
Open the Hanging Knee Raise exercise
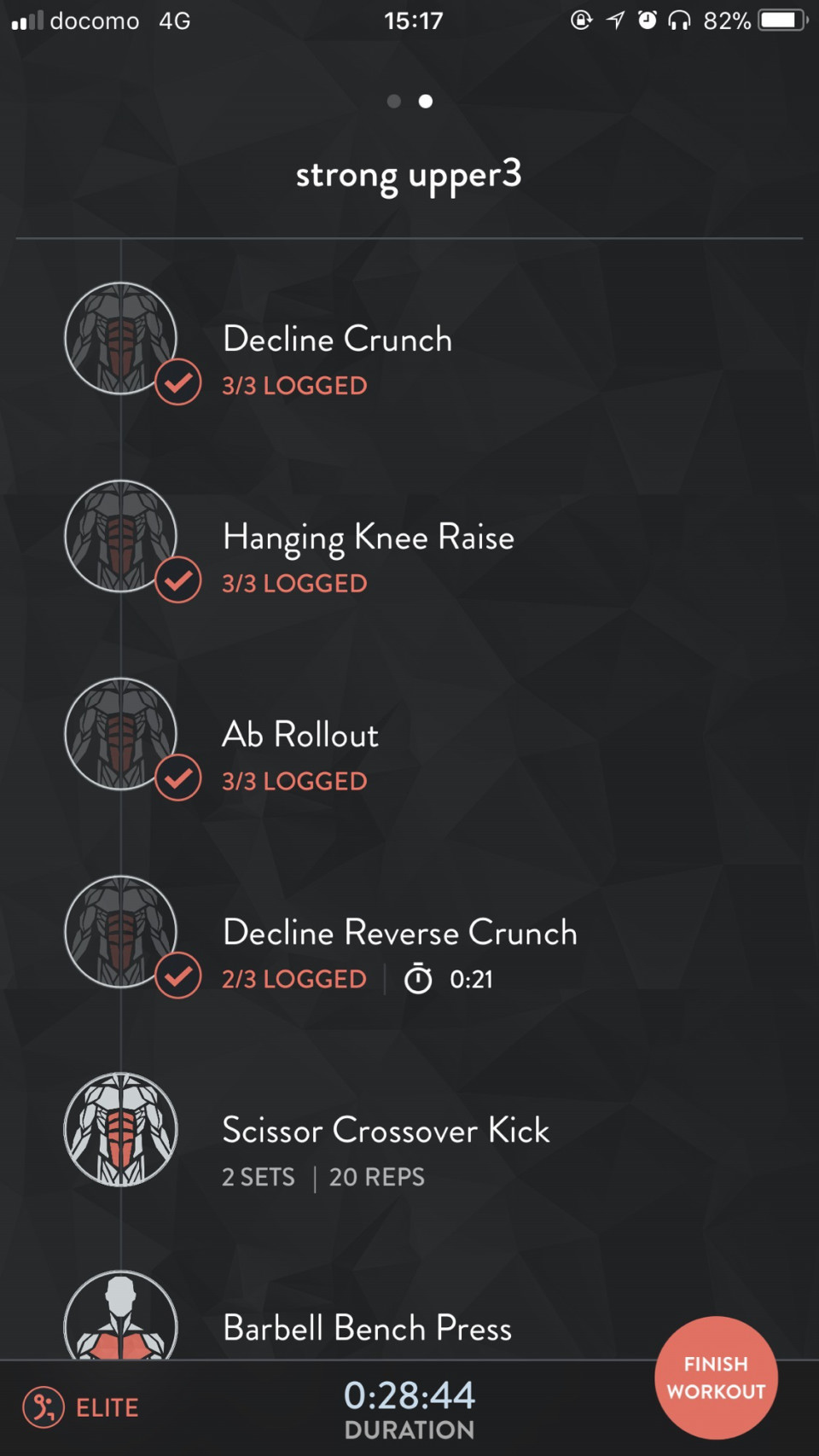(409, 550)
